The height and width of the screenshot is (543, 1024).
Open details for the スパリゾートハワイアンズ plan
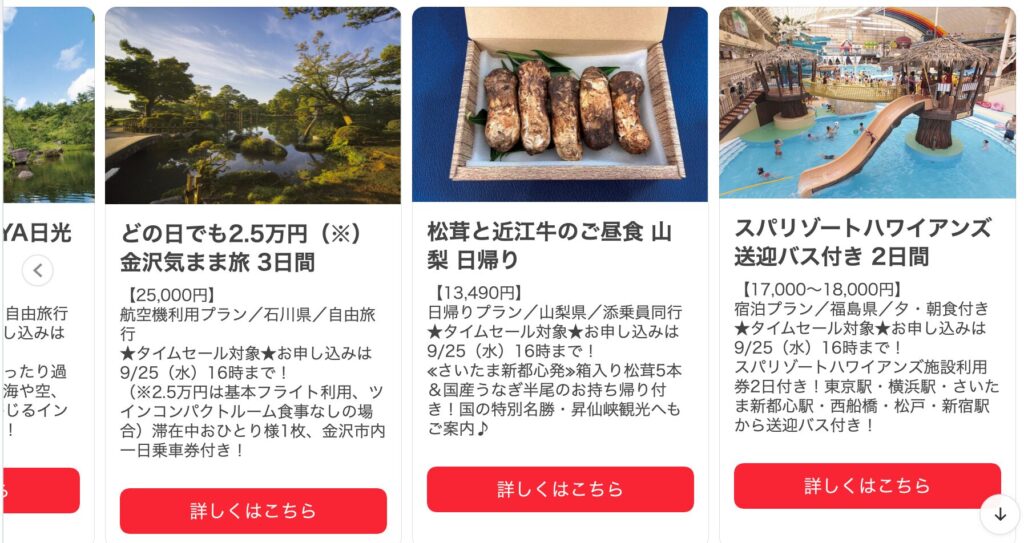(x=866, y=486)
